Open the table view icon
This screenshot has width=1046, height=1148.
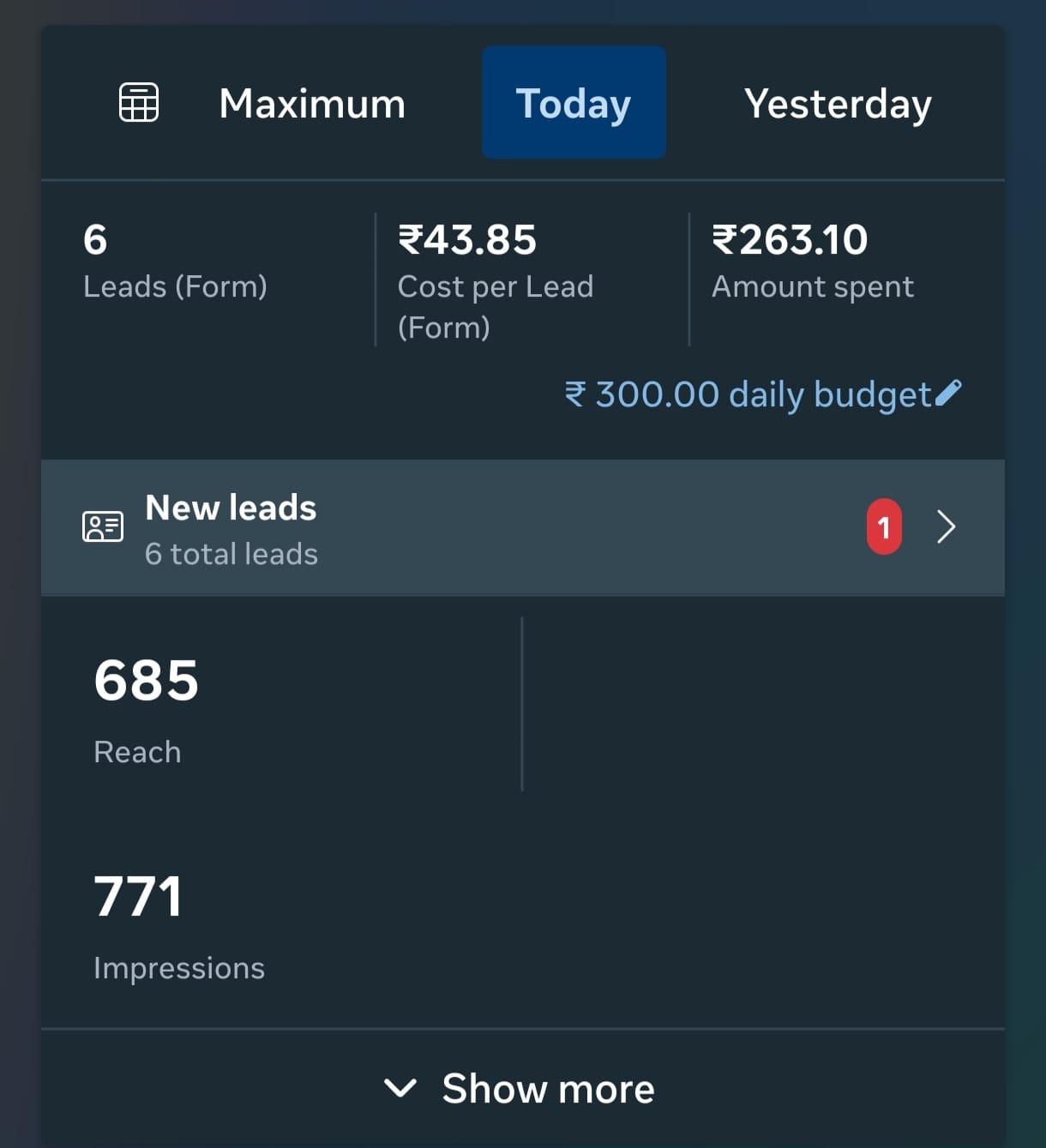pyautogui.click(x=138, y=103)
